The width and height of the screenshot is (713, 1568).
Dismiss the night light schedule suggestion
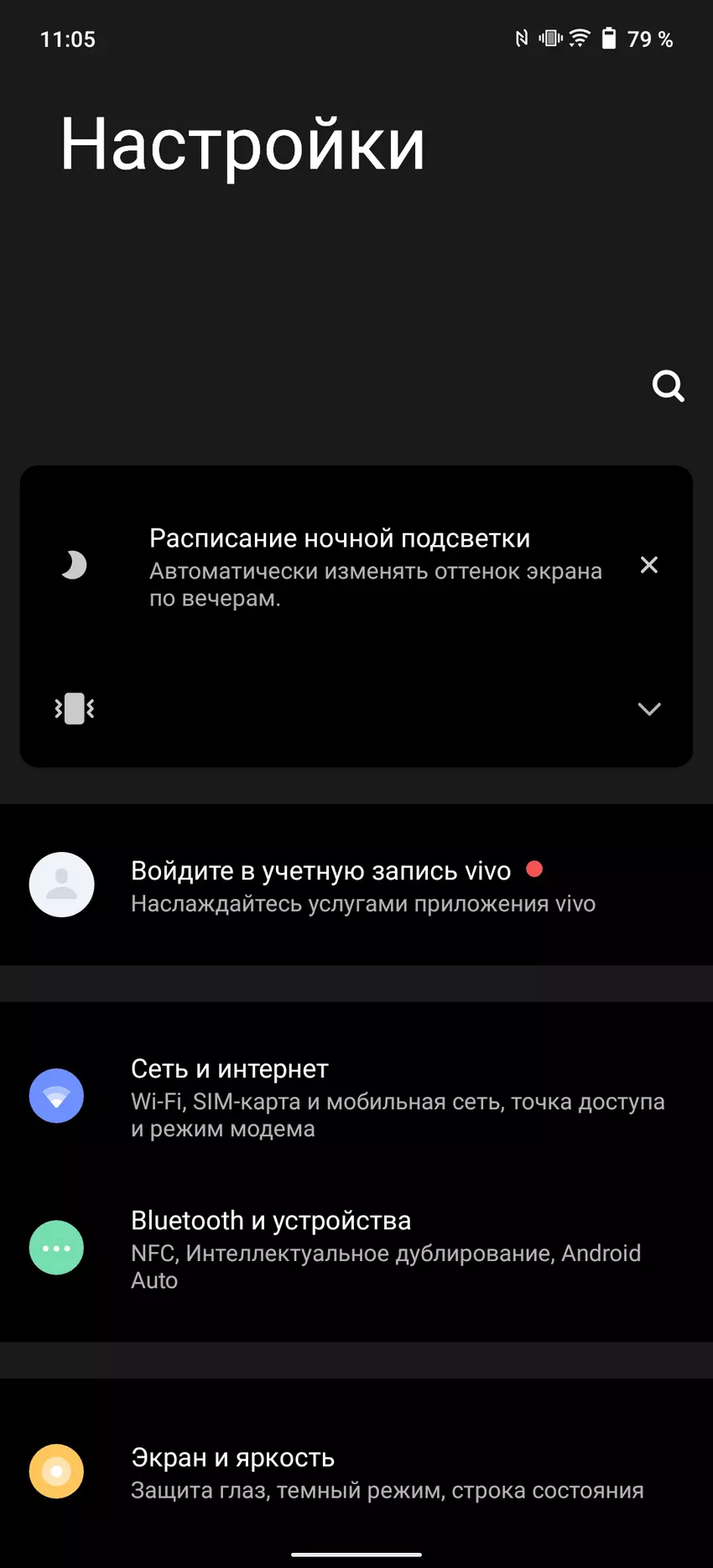click(x=648, y=565)
